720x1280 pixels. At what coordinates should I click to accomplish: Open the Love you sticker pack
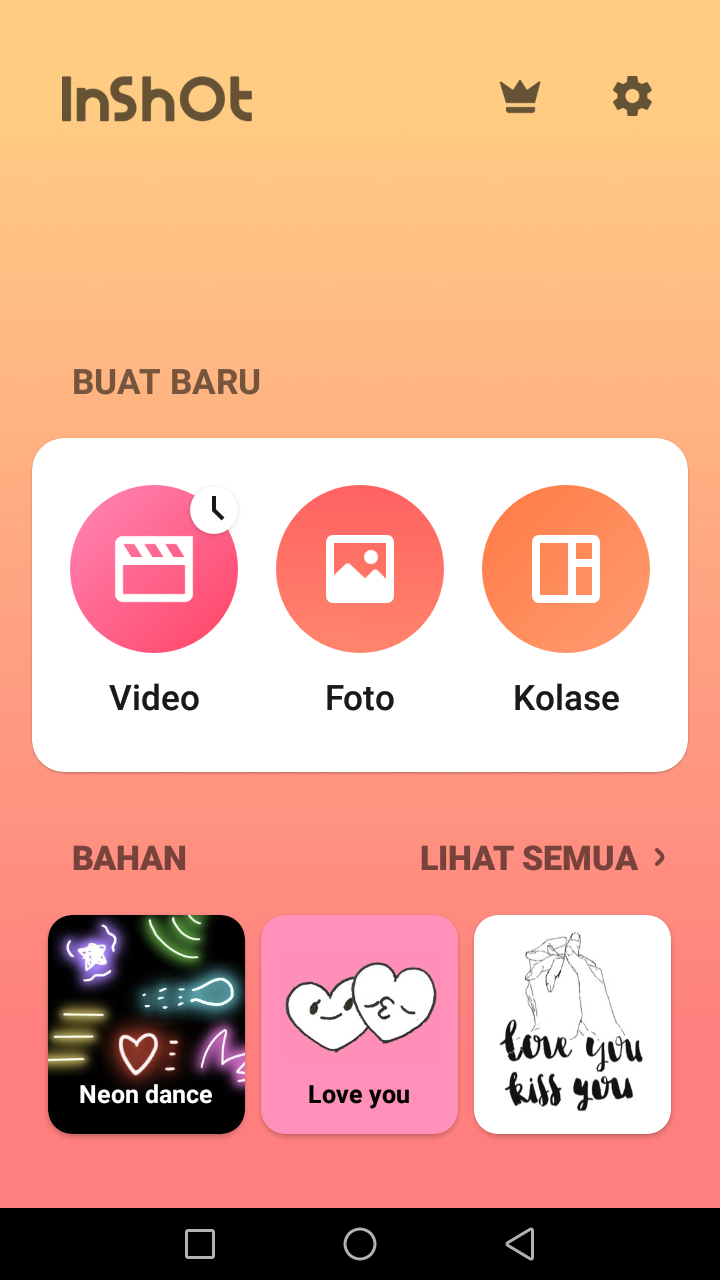tap(359, 1023)
